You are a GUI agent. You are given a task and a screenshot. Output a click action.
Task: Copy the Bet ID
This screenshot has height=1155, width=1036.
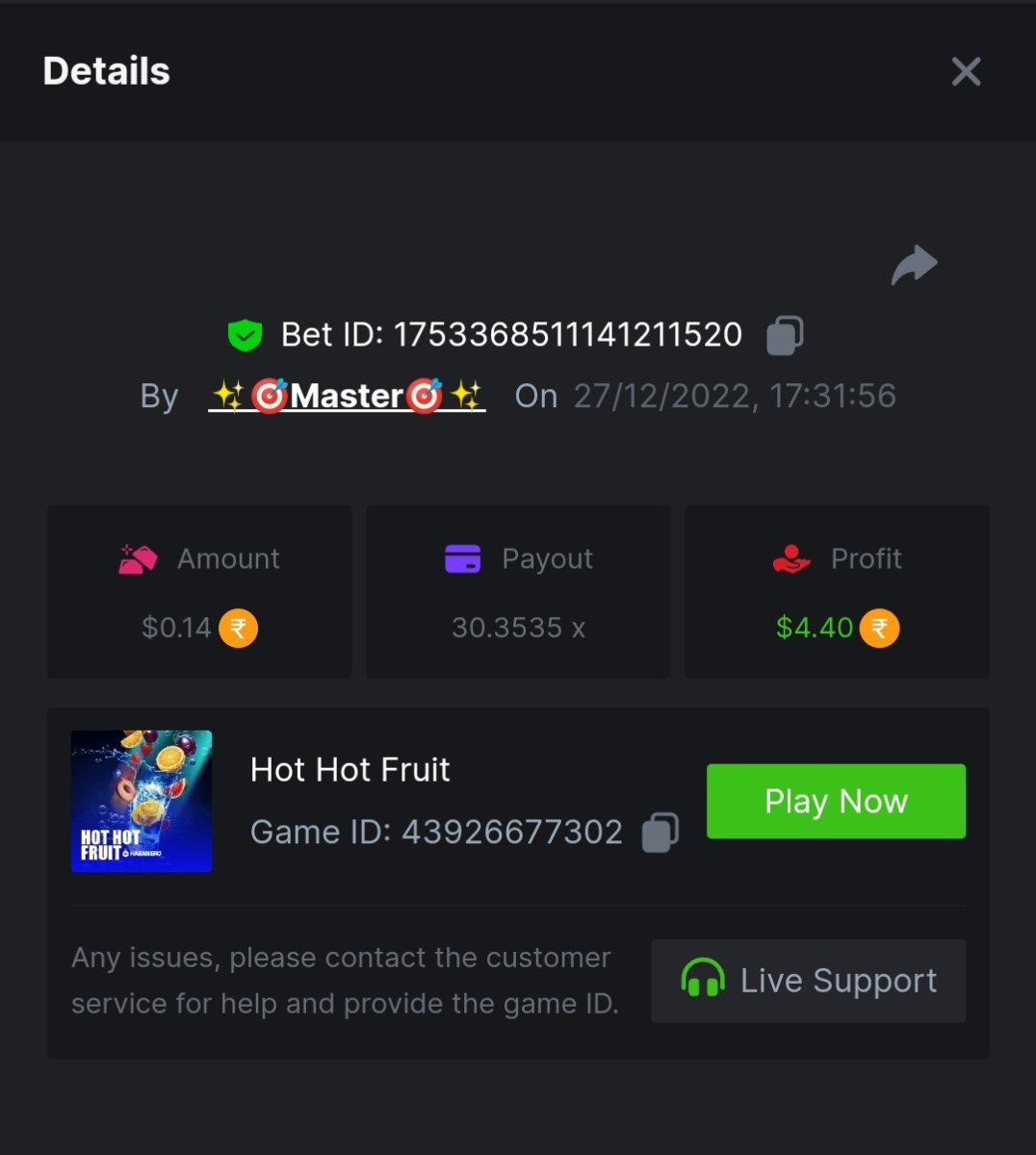(785, 335)
